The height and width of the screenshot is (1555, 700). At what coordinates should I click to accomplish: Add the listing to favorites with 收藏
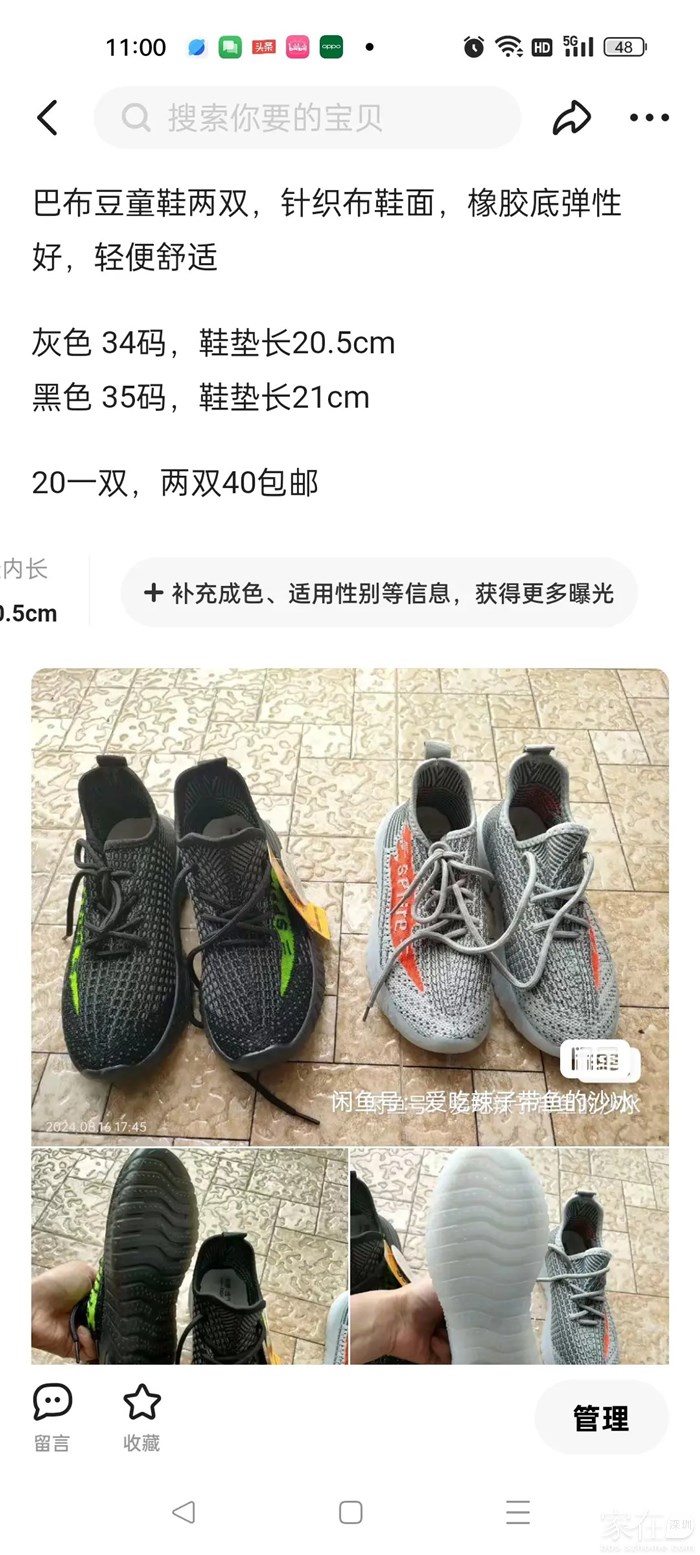coord(141,1417)
